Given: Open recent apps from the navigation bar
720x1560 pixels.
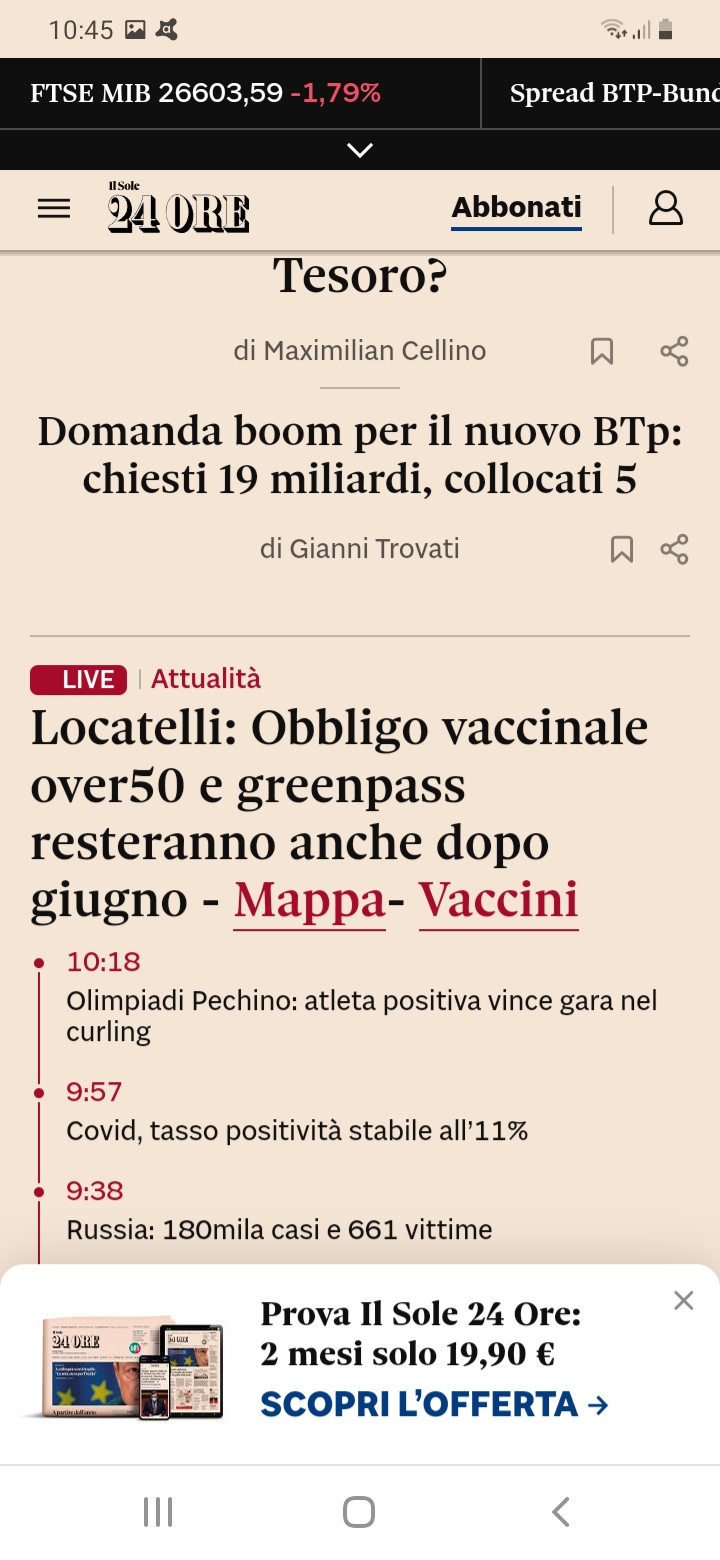Looking at the screenshot, I should 158,1512.
